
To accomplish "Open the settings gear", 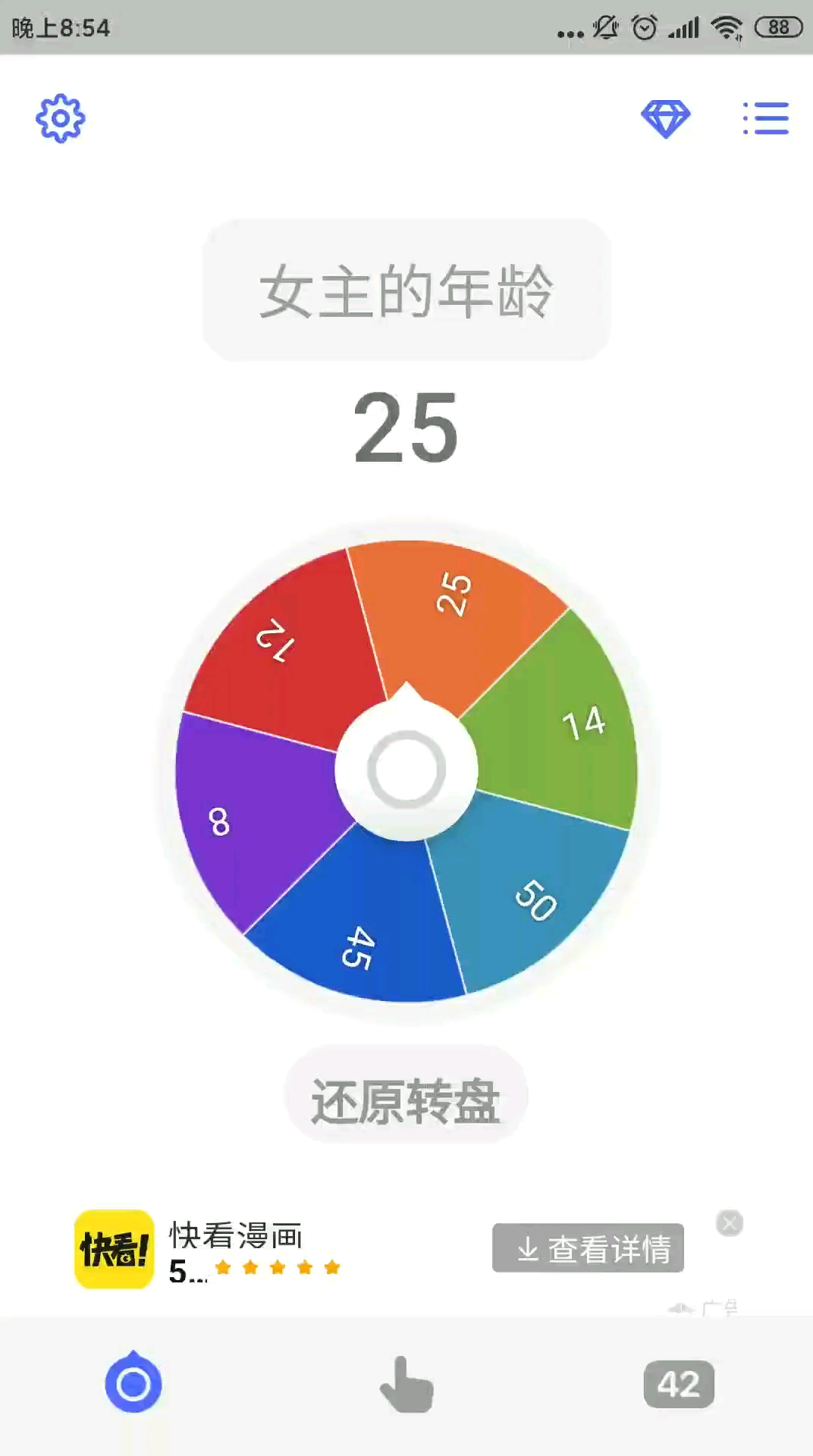I will [x=61, y=118].
